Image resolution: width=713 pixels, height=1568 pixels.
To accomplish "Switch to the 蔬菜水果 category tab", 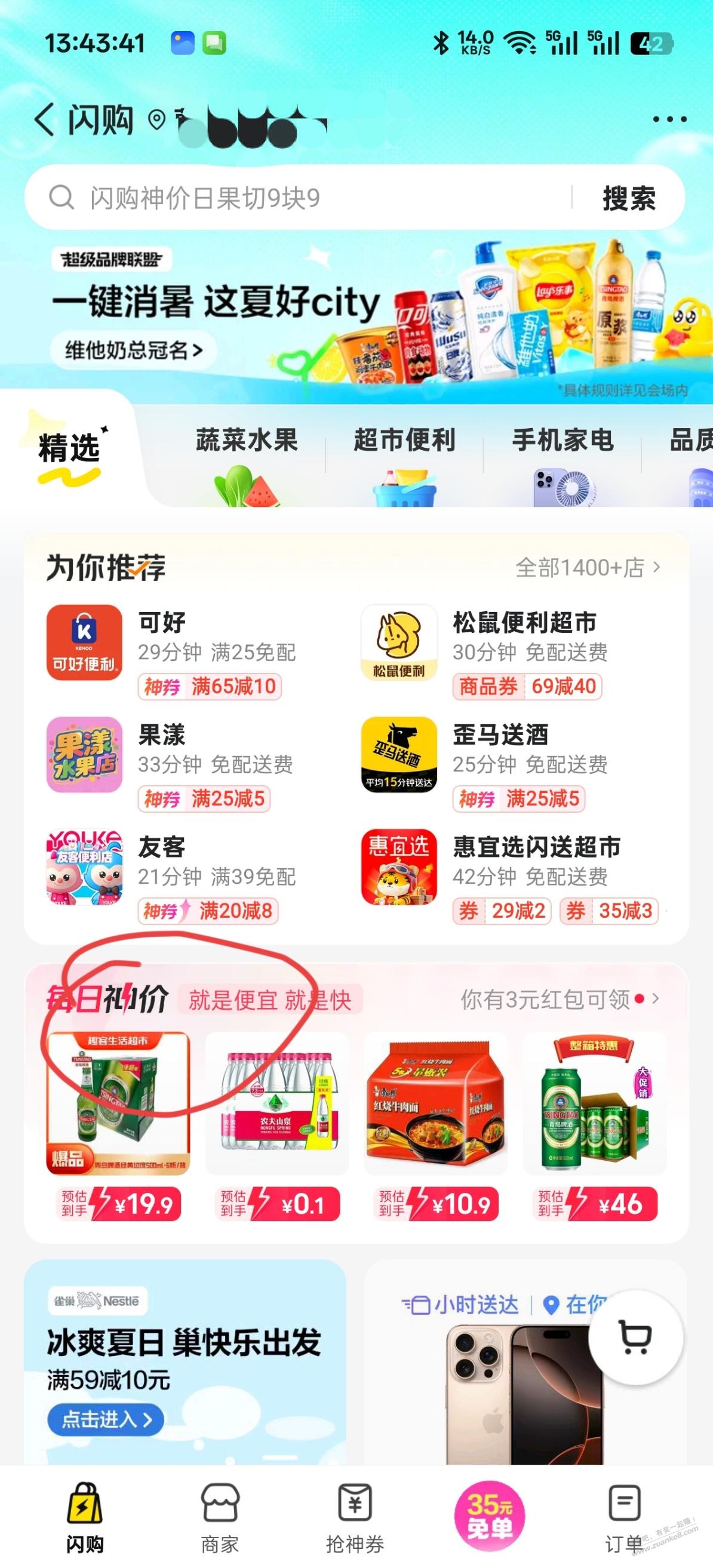I will click(x=247, y=440).
